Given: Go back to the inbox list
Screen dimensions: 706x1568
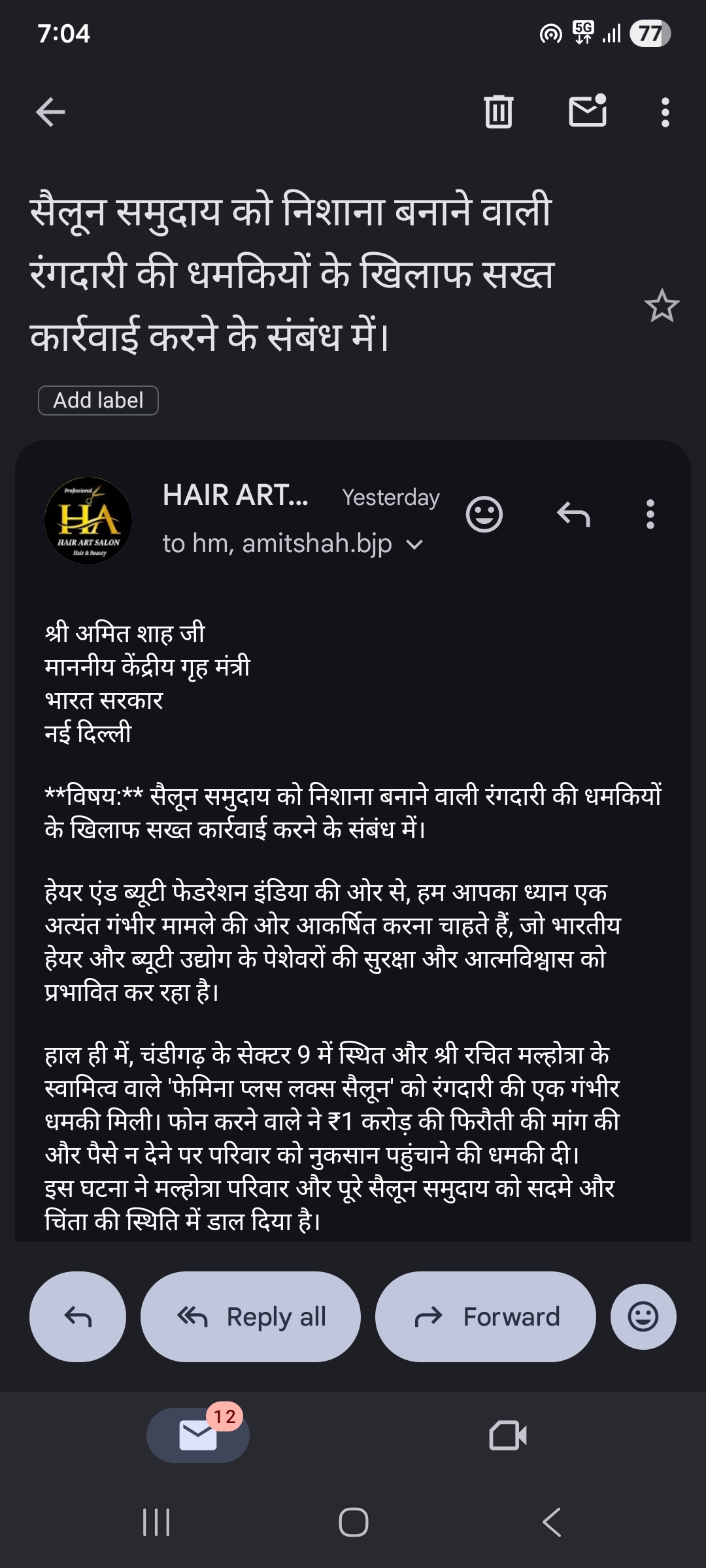Looking at the screenshot, I should (x=50, y=112).
